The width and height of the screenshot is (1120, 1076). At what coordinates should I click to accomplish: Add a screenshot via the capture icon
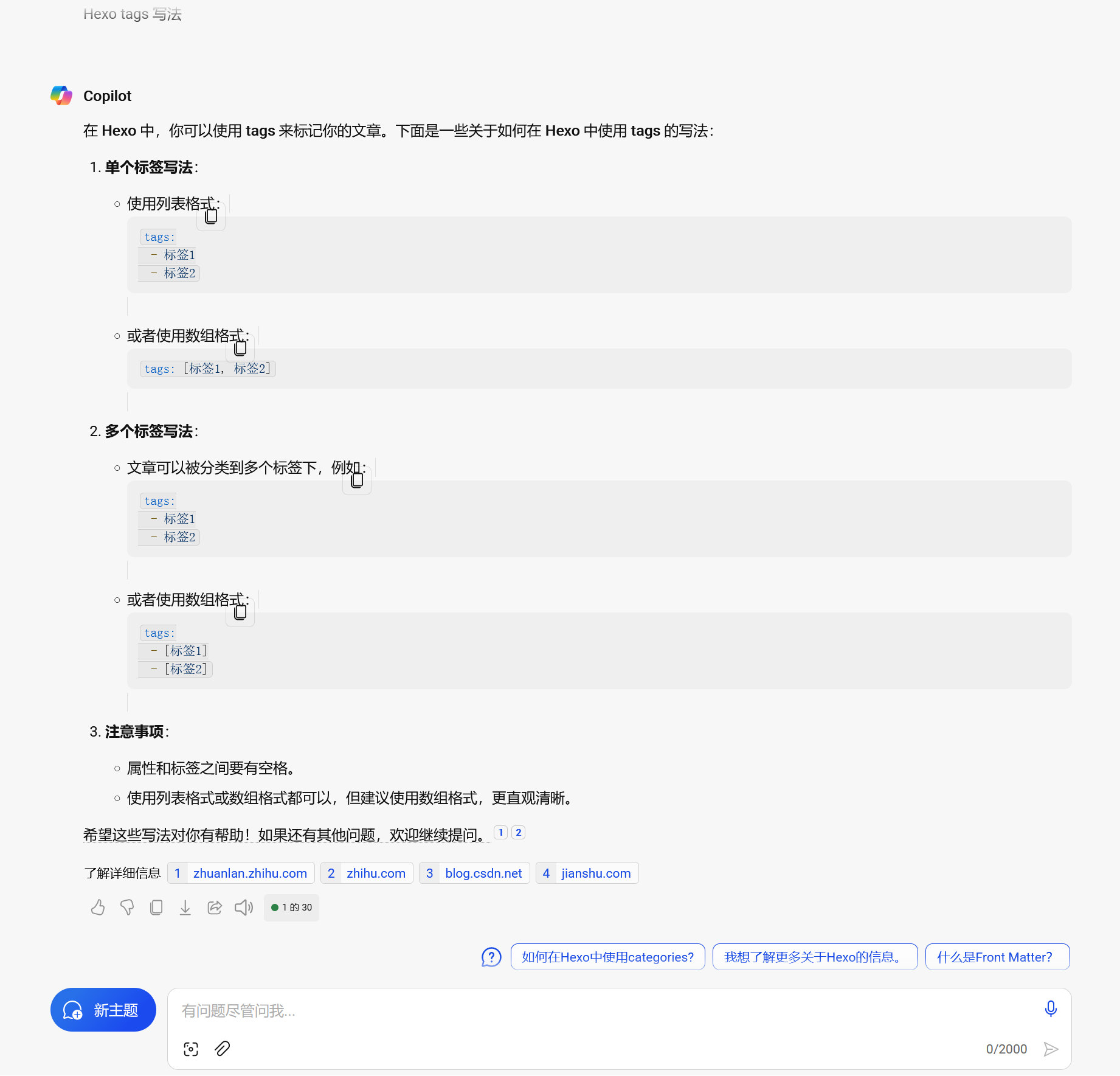click(x=191, y=1049)
